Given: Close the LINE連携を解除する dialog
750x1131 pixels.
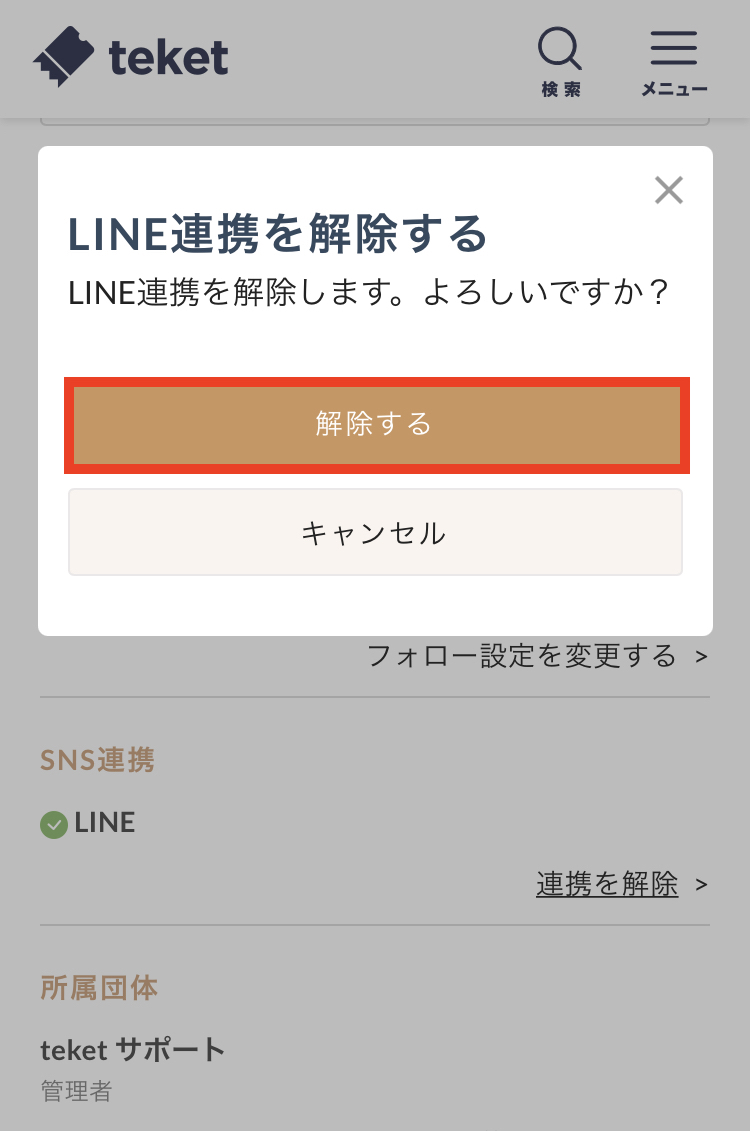Looking at the screenshot, I should [x=668, y=190].
